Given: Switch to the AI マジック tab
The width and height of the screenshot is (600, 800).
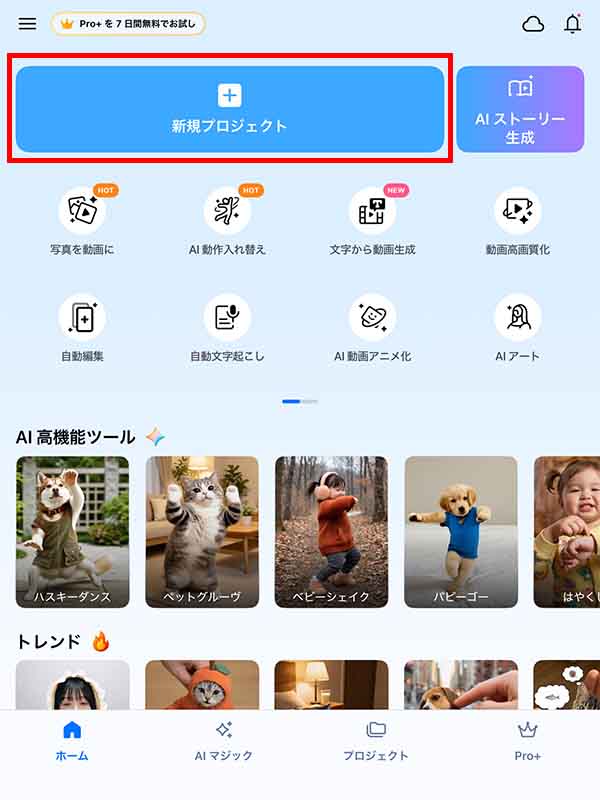Looking at the screenshot, I should 224,741.
